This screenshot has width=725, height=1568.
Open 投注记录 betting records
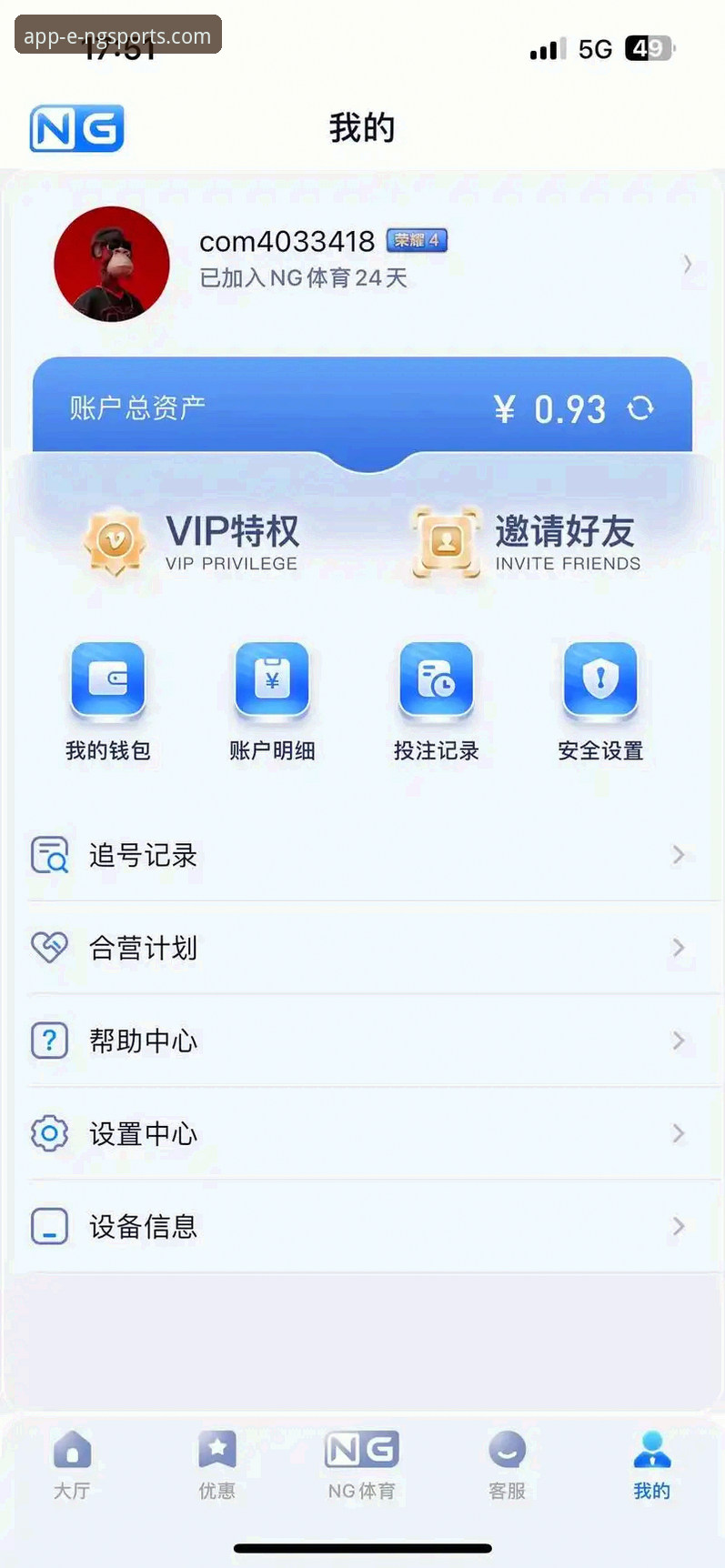pos(436,700)
